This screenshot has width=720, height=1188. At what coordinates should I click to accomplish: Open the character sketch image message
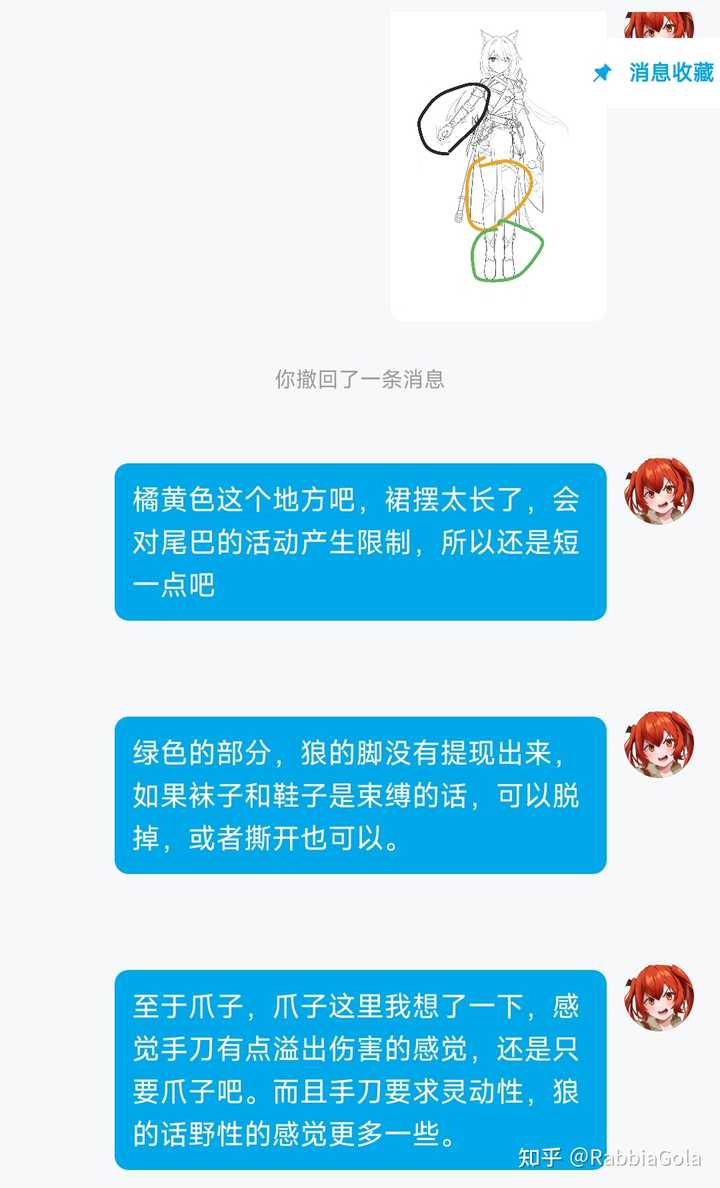tap(497, 165)
